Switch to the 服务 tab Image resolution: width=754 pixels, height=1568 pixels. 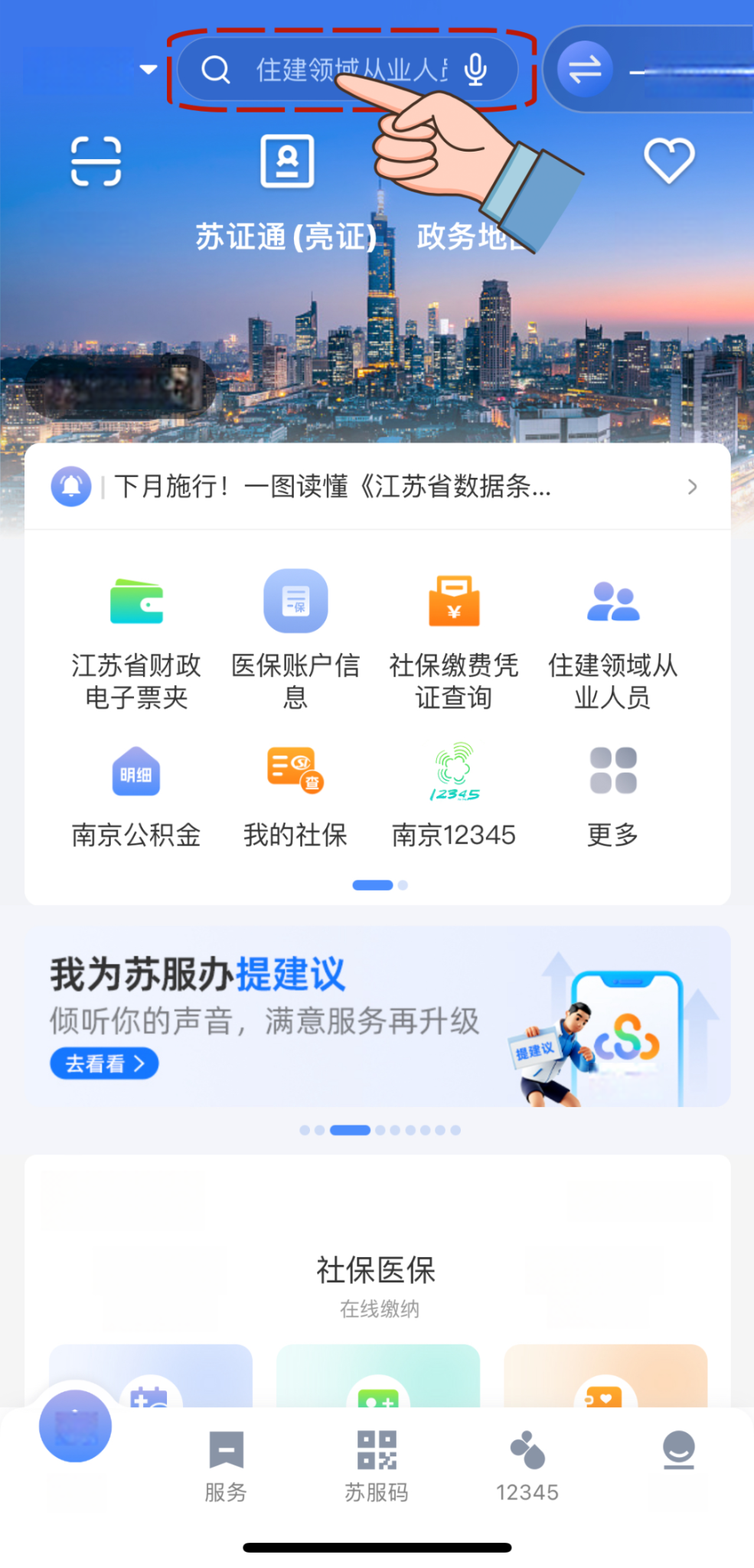(x=226, y=1466)
